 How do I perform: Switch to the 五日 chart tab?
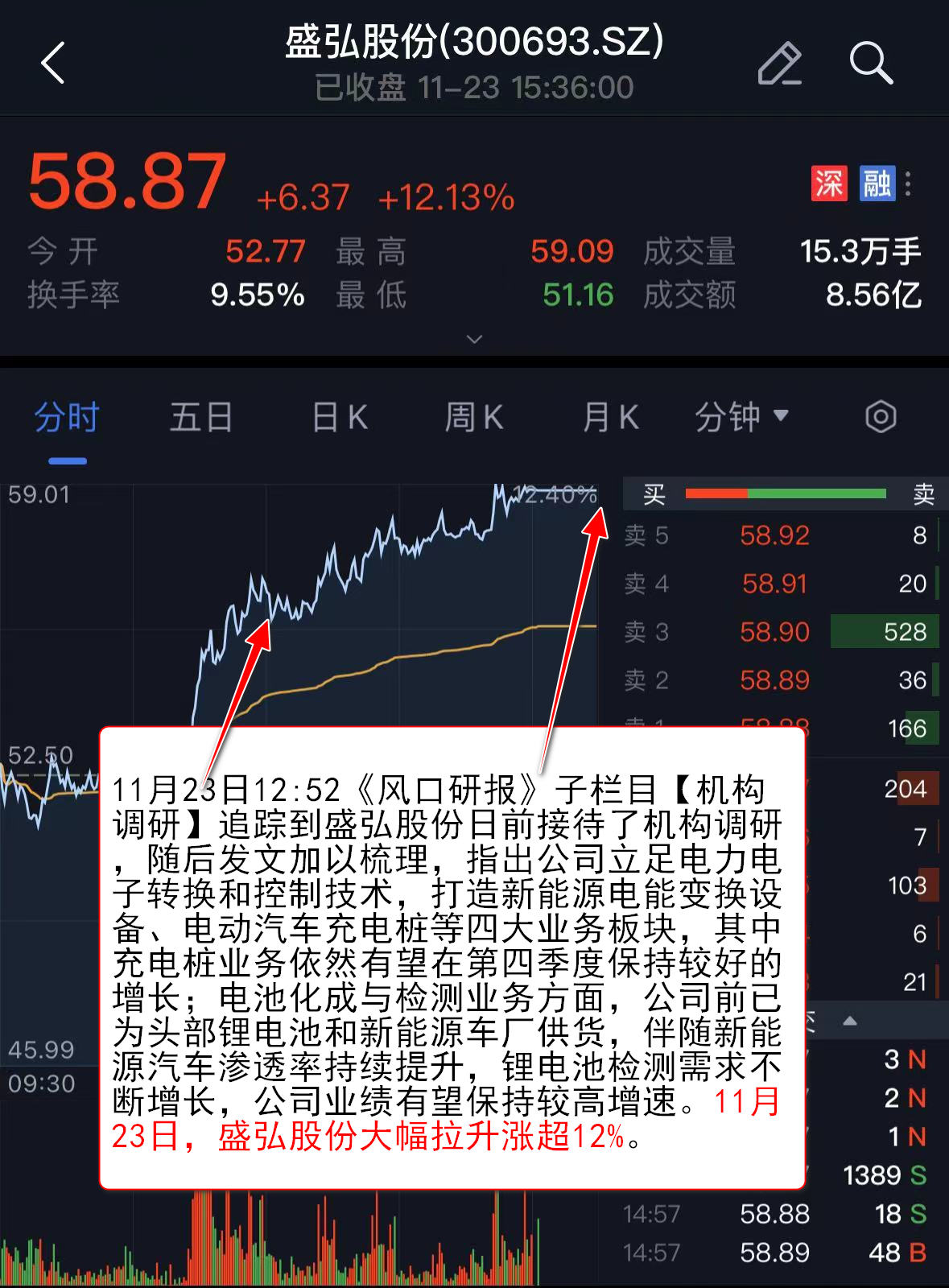tap(201, 418)
